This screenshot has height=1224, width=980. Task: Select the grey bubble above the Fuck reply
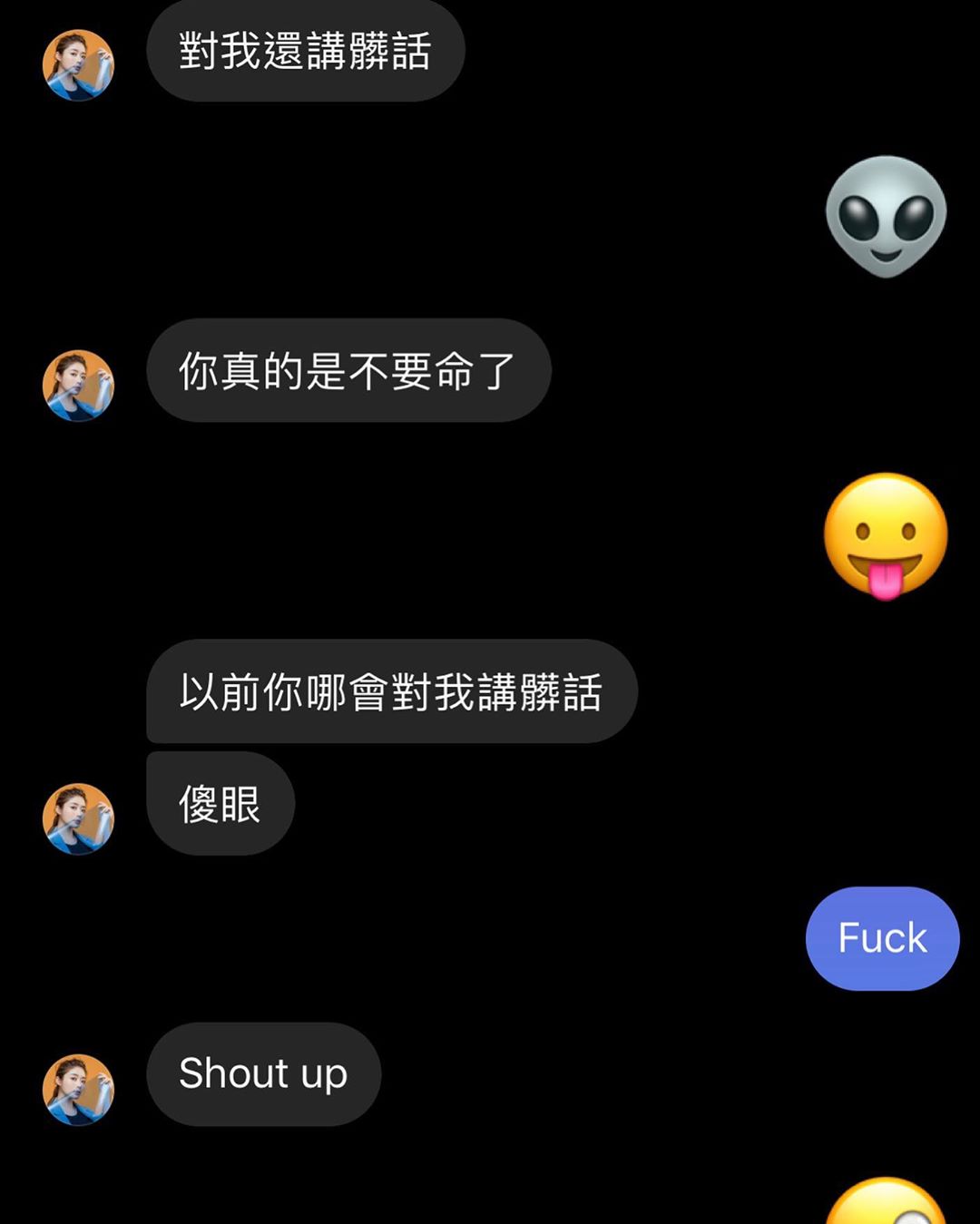(x=219, y=805)
